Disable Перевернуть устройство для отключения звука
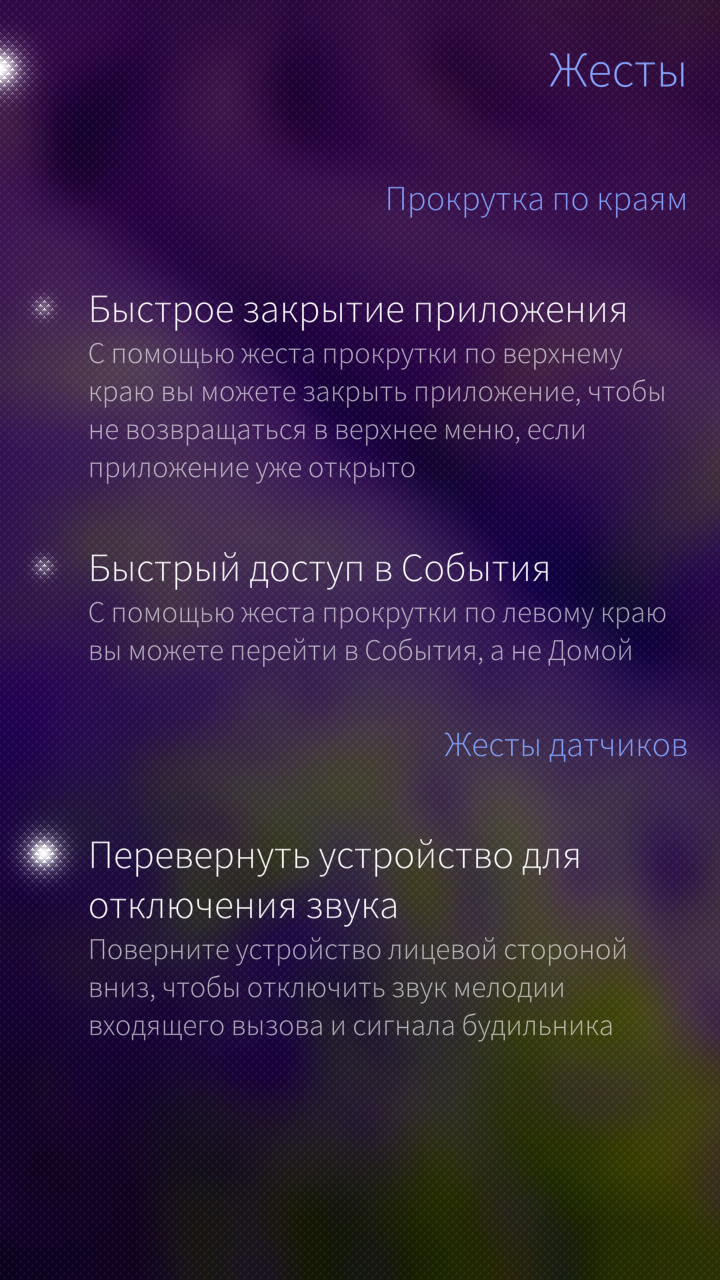The width and height of the screenshot is (720, 1280). click(x=43, y=853)
